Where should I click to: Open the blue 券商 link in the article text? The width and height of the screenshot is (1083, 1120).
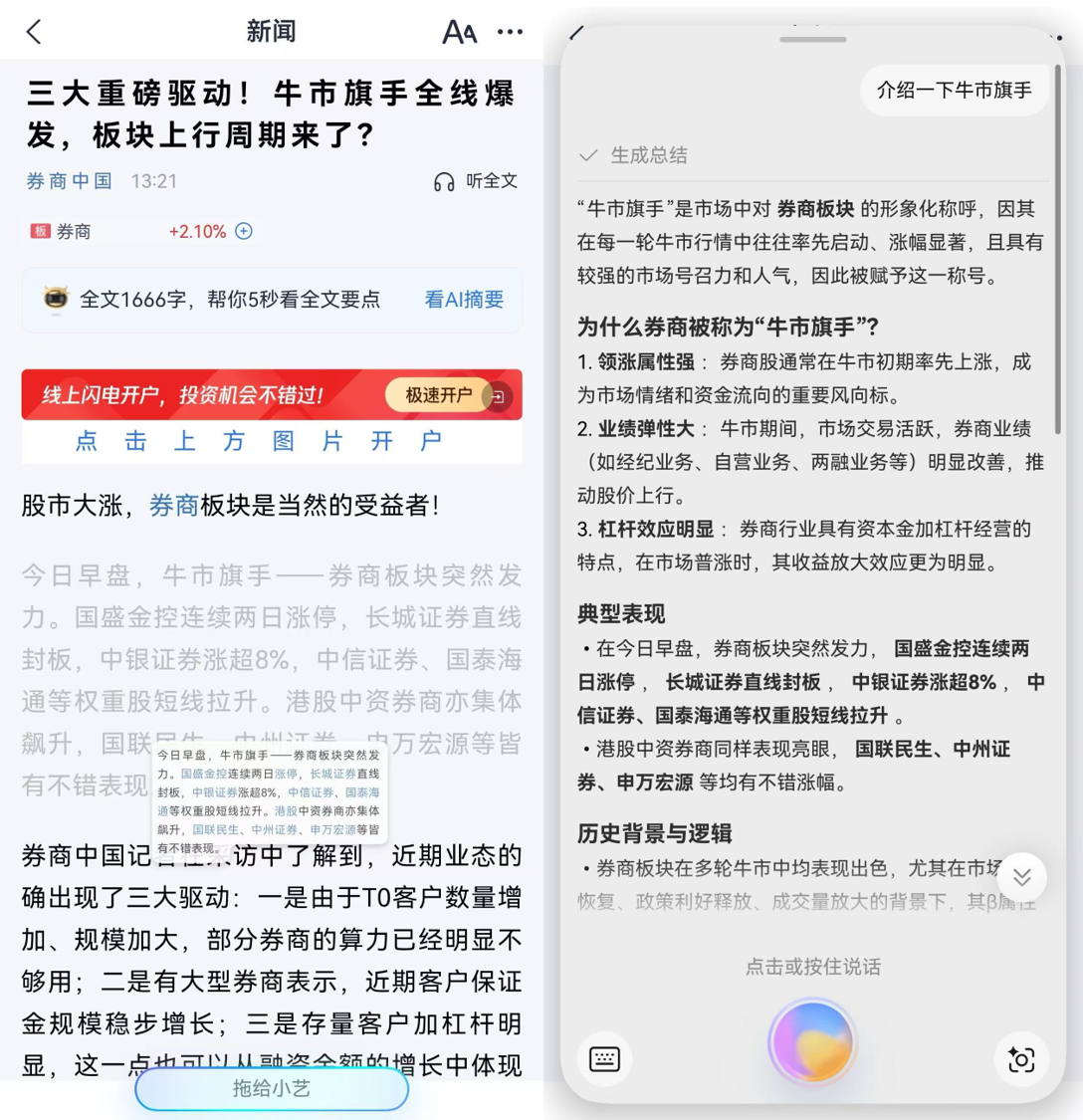click(x=173, y=505)
